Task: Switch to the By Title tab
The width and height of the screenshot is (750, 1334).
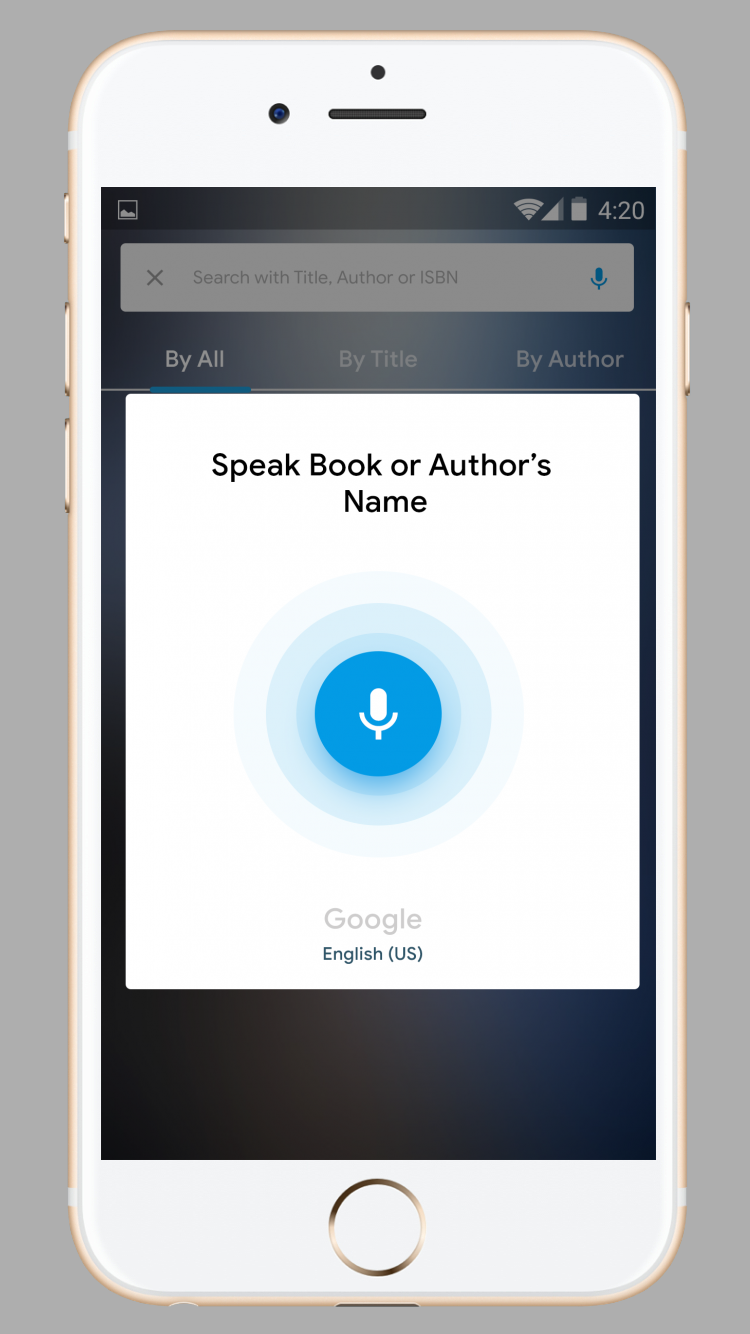Action: coord(378,359)
